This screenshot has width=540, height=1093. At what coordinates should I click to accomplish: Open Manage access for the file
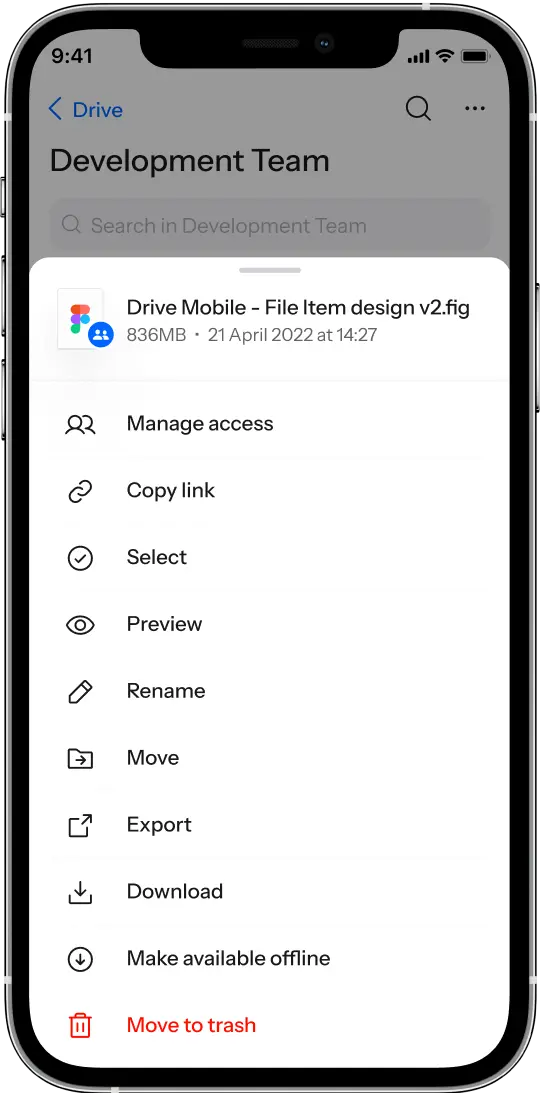click(269, 424)
